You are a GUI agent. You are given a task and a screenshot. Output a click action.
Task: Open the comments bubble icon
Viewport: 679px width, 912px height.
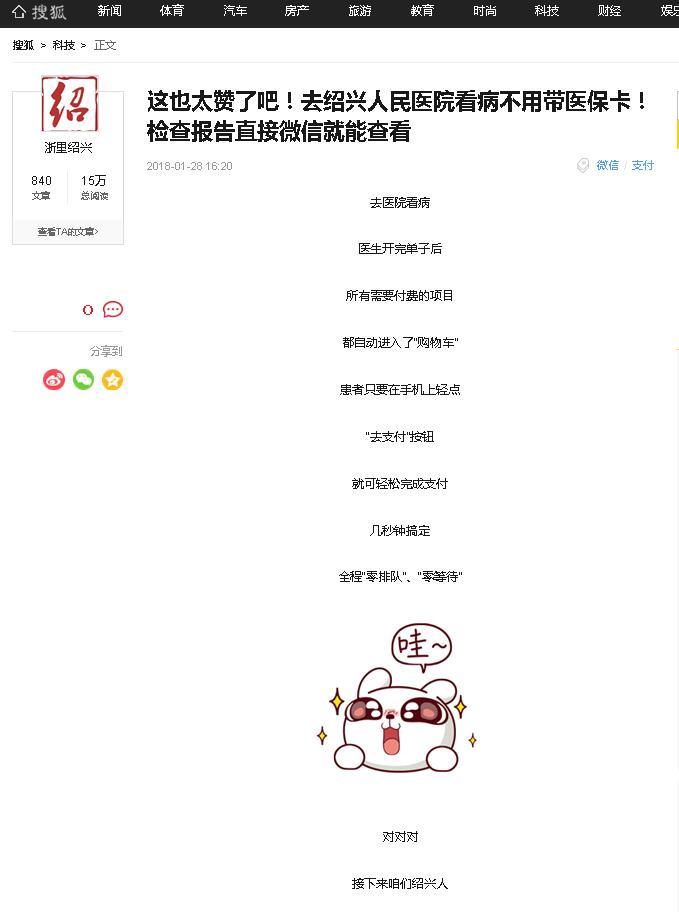(113, 310)
